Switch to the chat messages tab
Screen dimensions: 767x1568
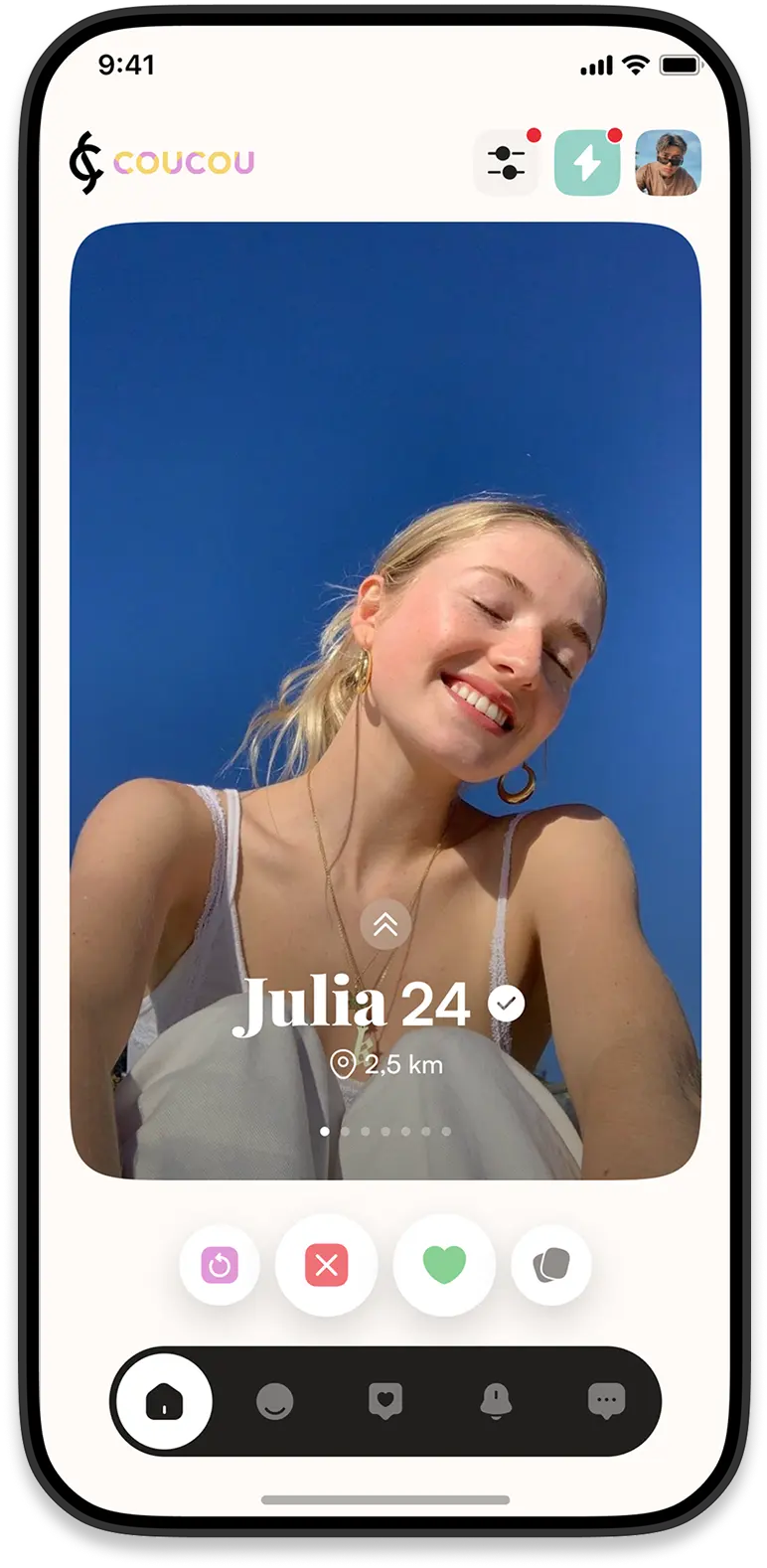pyautogui.click(x=606, y=1401)
